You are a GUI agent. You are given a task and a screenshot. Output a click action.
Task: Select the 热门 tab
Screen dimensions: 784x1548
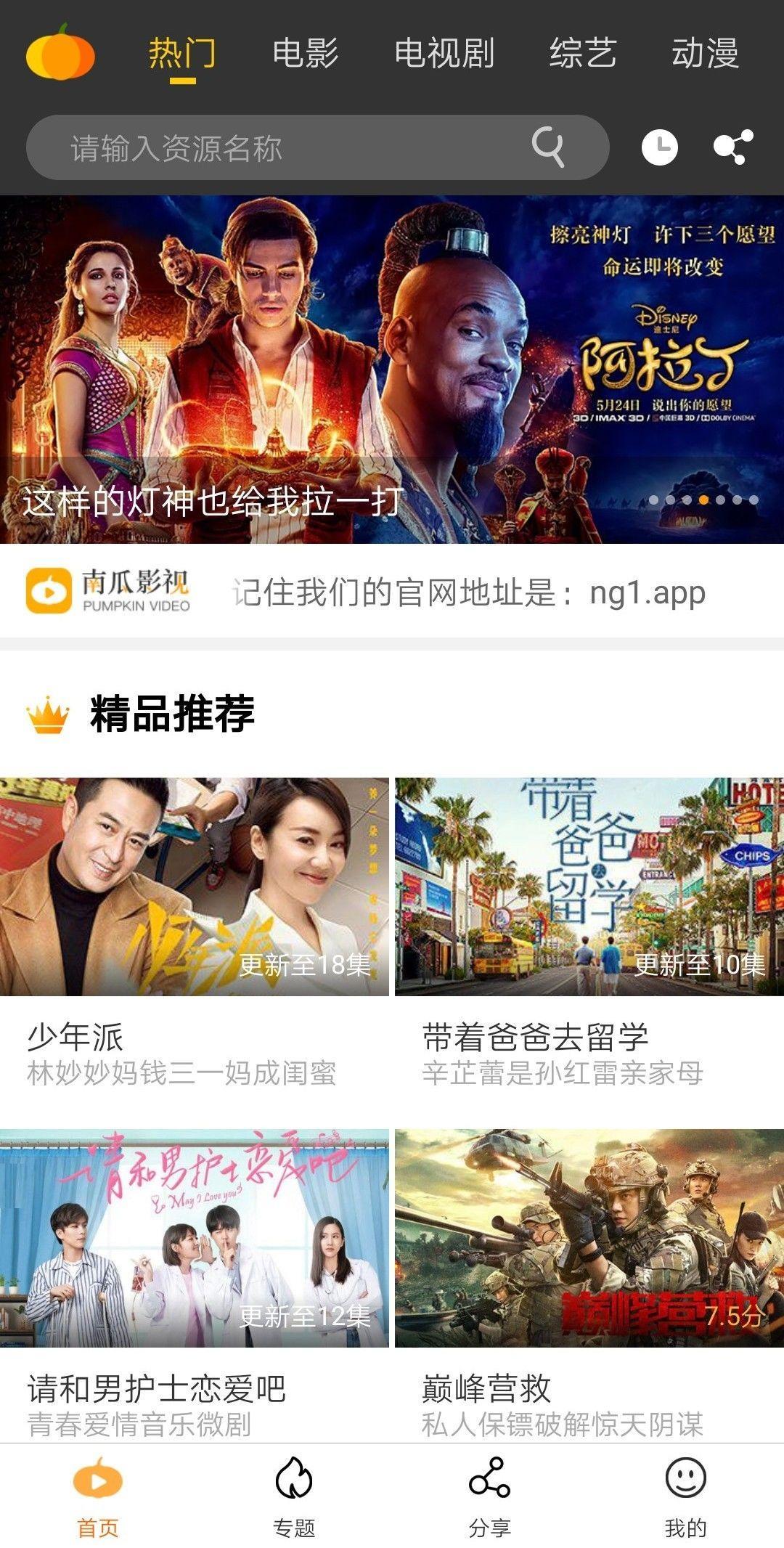tap(182, 54)
